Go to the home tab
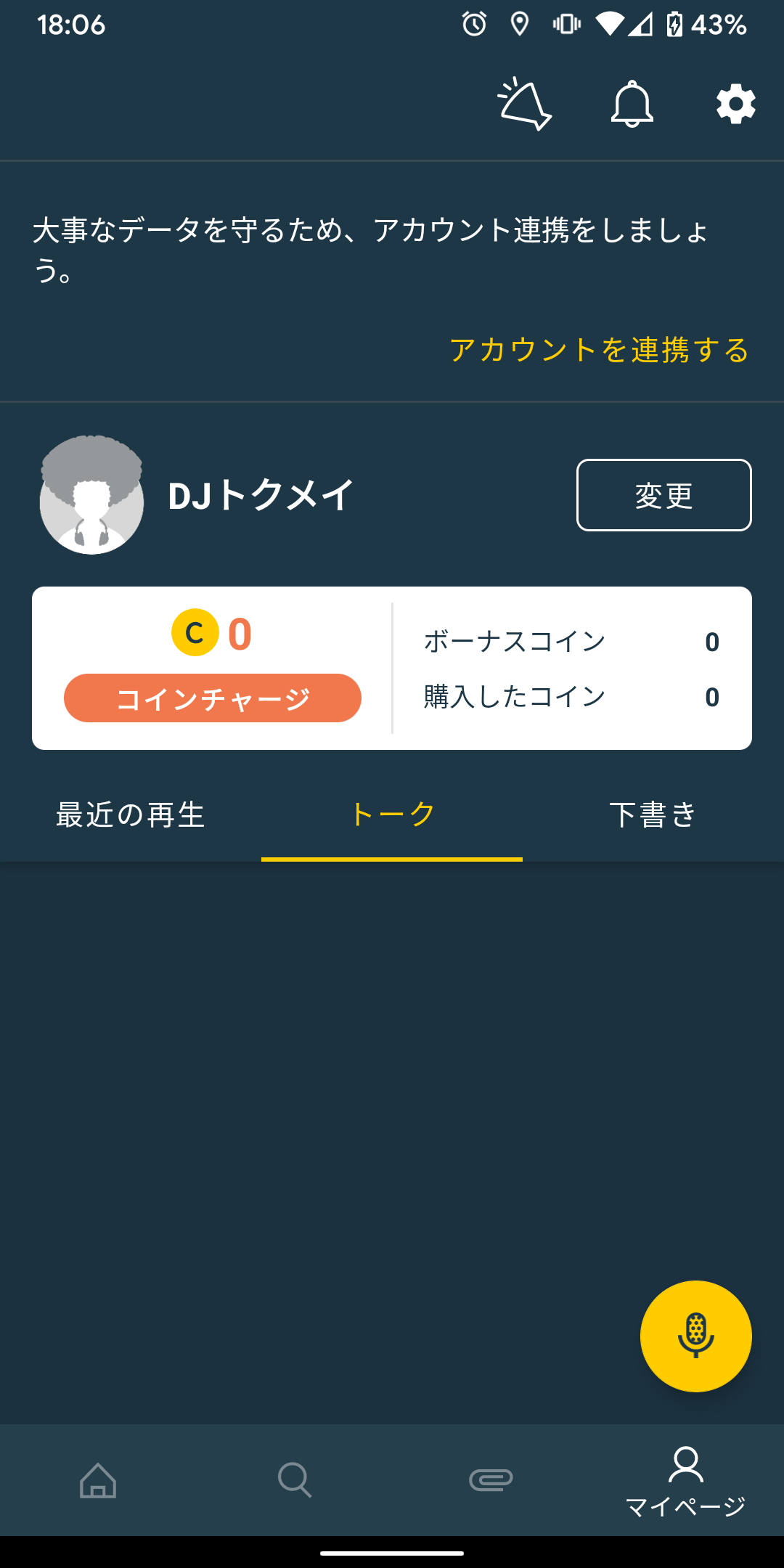This screenshot has width=784, height=1568. pos(98,1480)
